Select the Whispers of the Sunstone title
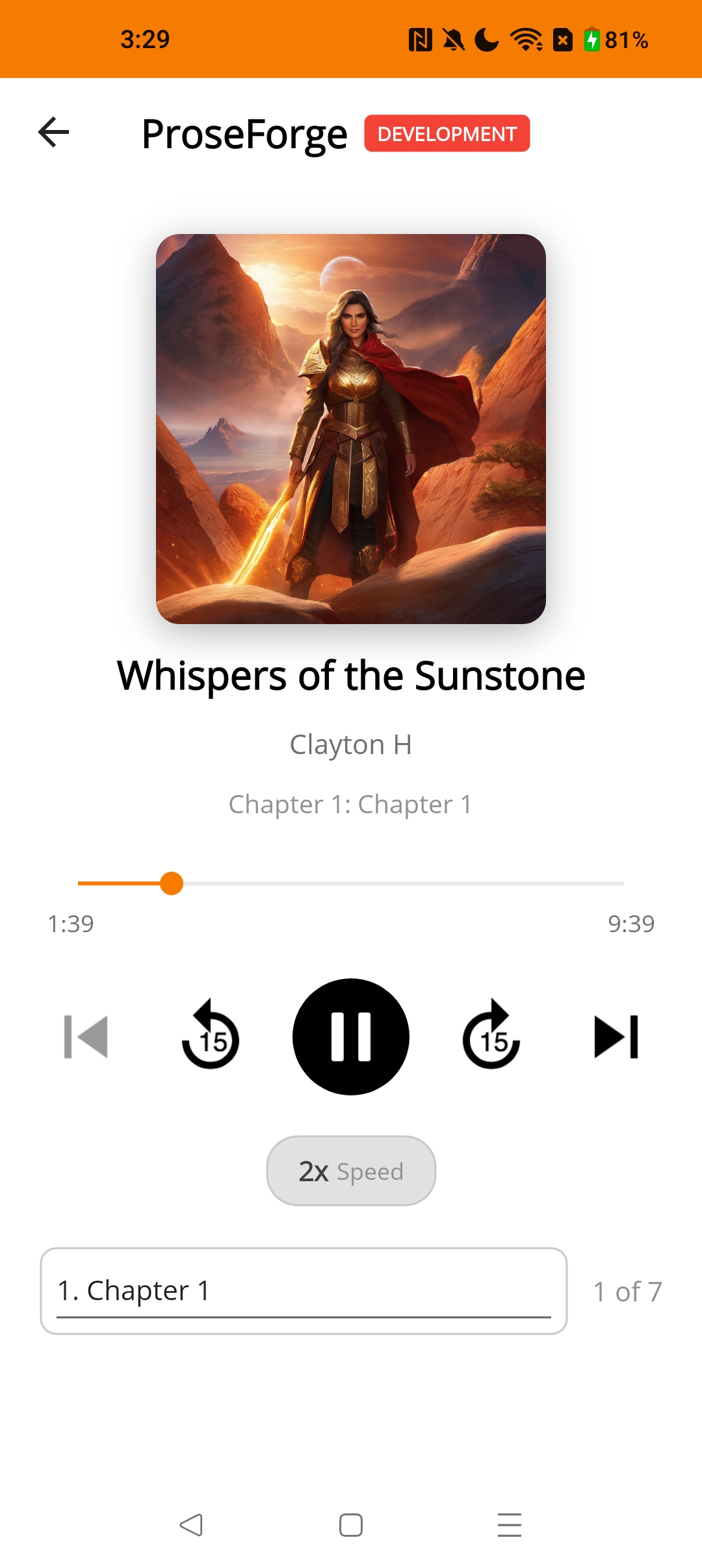This screenshot has height=1568, width=702. [x=350, y=675]
